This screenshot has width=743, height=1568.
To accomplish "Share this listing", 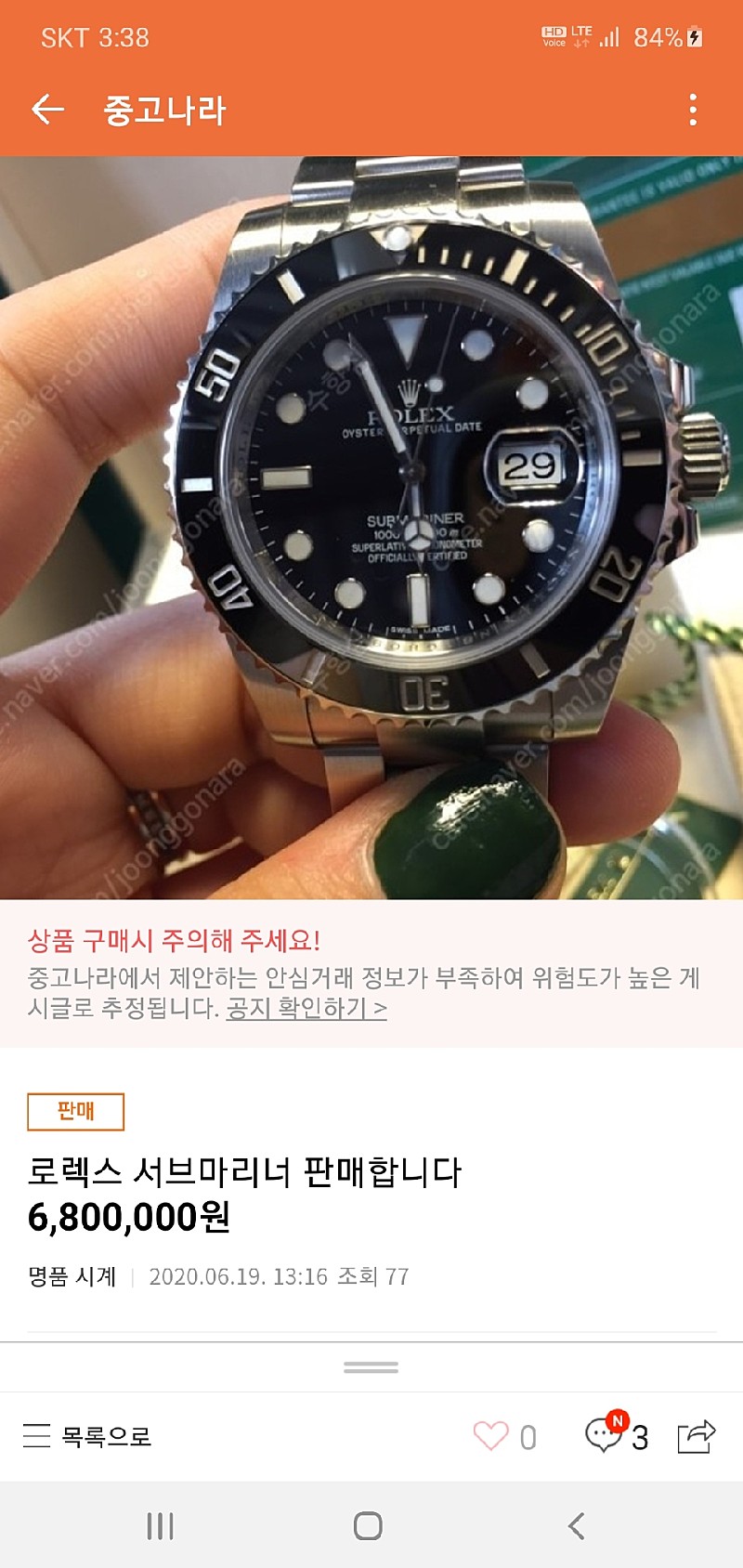I will click(697, 1436).
